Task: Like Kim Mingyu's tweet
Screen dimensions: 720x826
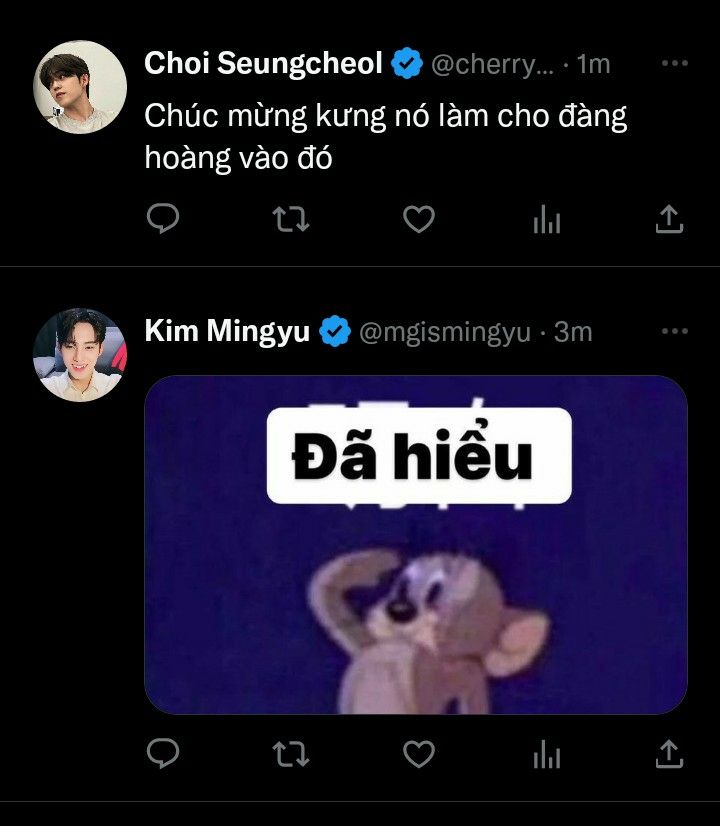Action: coord(418,754)
